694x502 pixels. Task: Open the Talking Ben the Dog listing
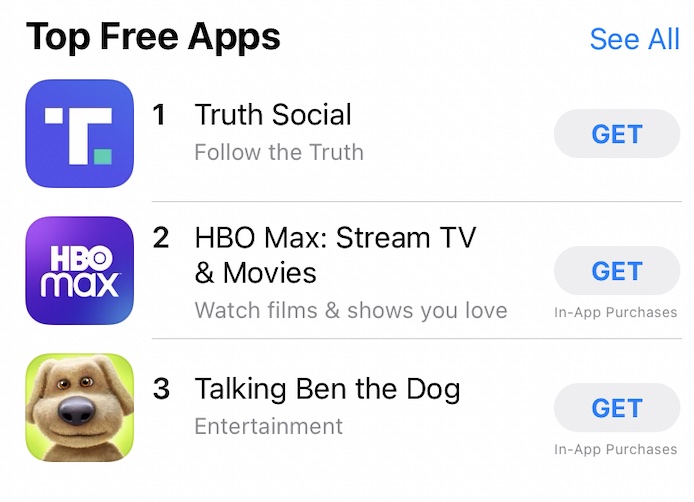(327, 389)
